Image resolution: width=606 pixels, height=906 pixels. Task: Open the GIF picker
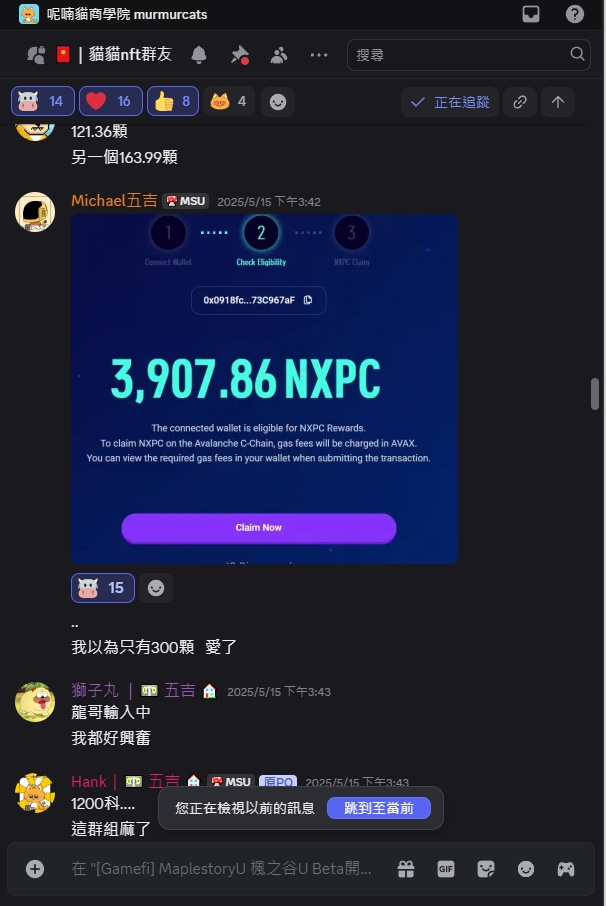click(446, 869)
